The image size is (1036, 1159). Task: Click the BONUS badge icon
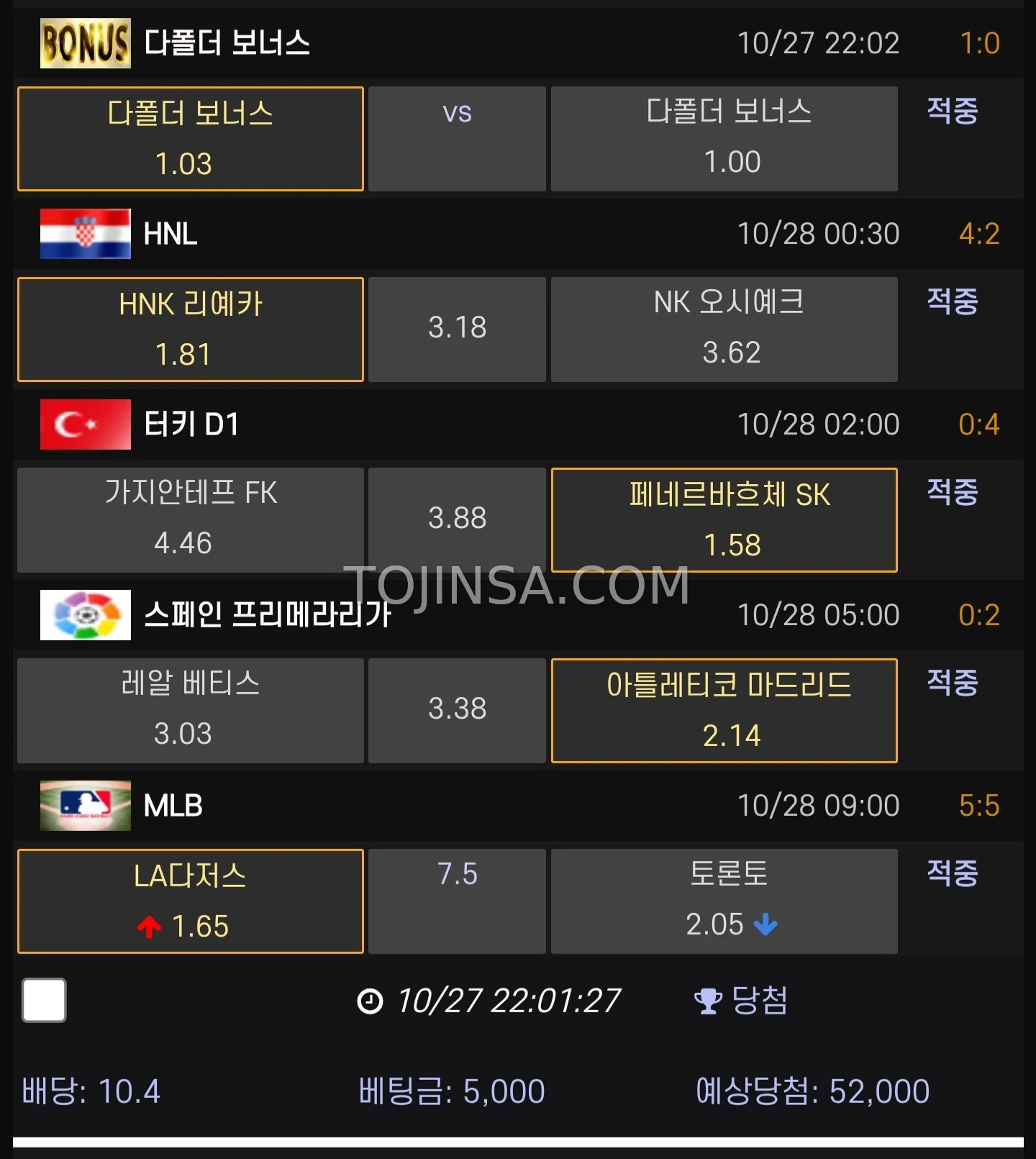(x=84, y=42)
